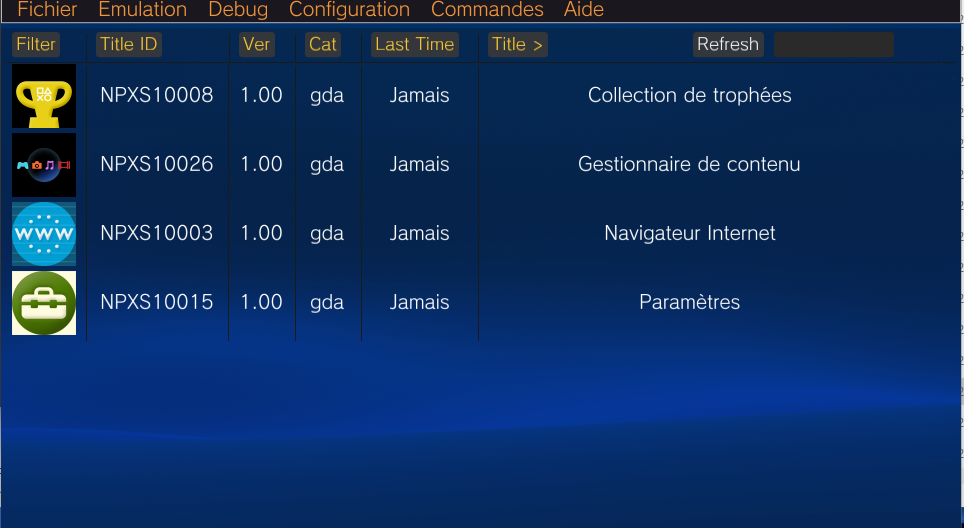Screen dimensions: 964x528
Task: Sort the list by Cat column
Action: [x=323, y=44]
